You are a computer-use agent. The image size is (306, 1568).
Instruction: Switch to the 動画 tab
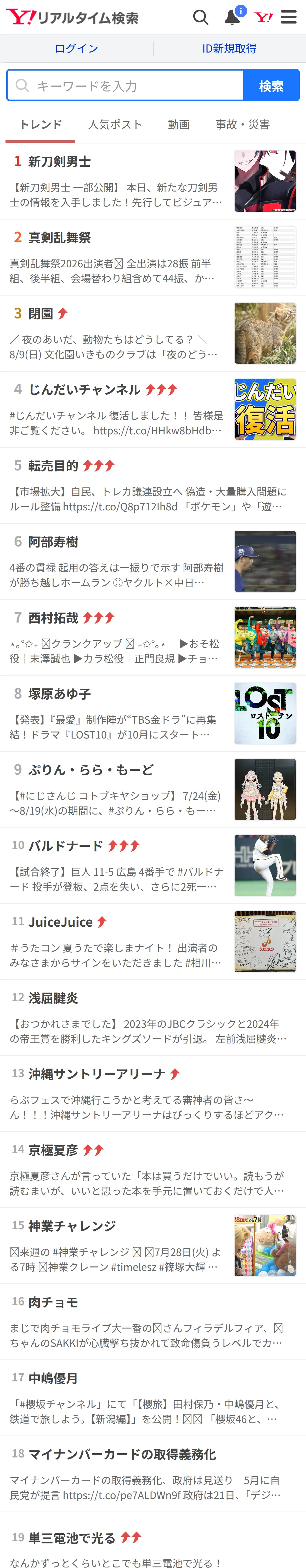[x=179, y=125]
